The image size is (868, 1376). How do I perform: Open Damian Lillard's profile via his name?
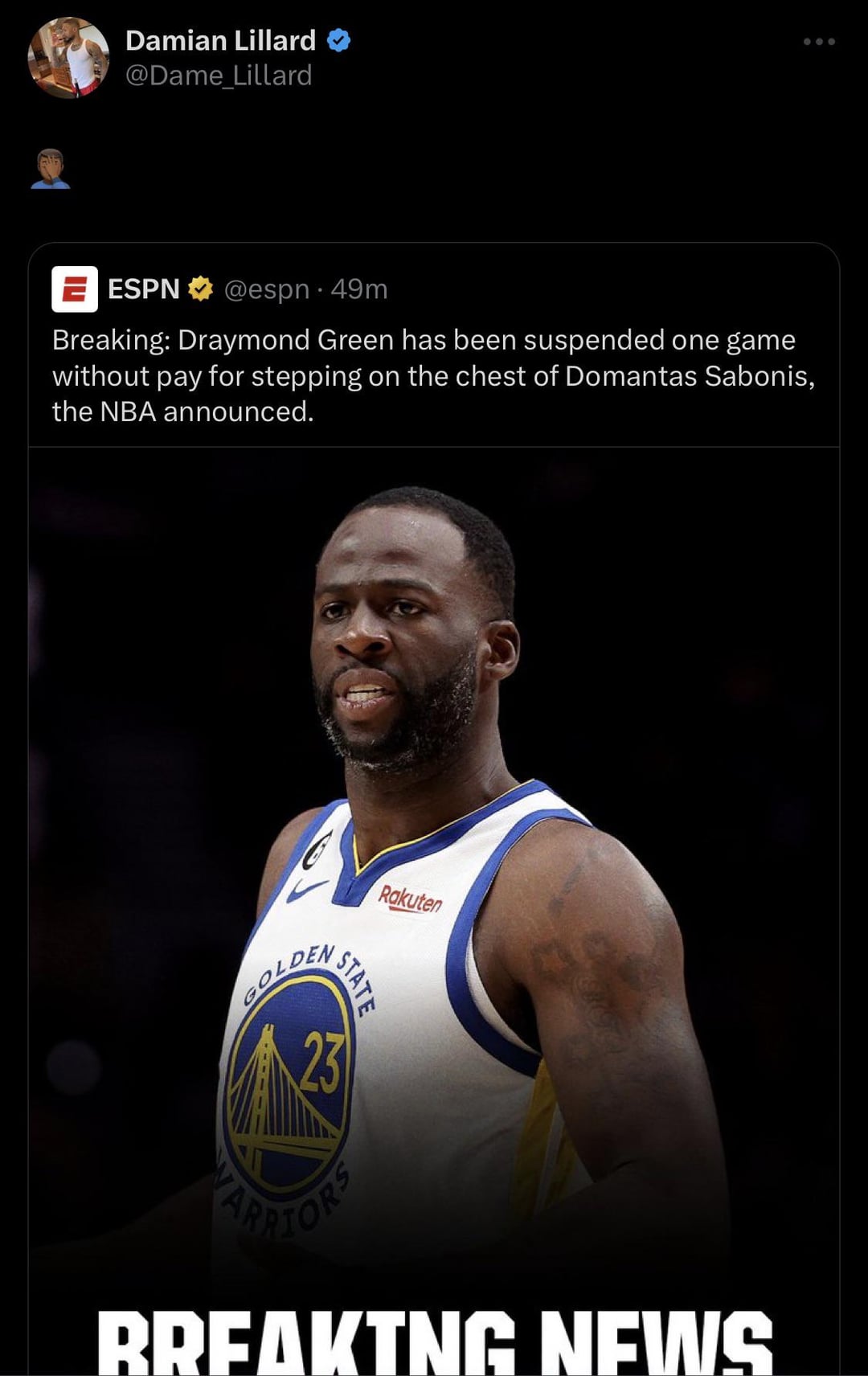click(220, 40)
